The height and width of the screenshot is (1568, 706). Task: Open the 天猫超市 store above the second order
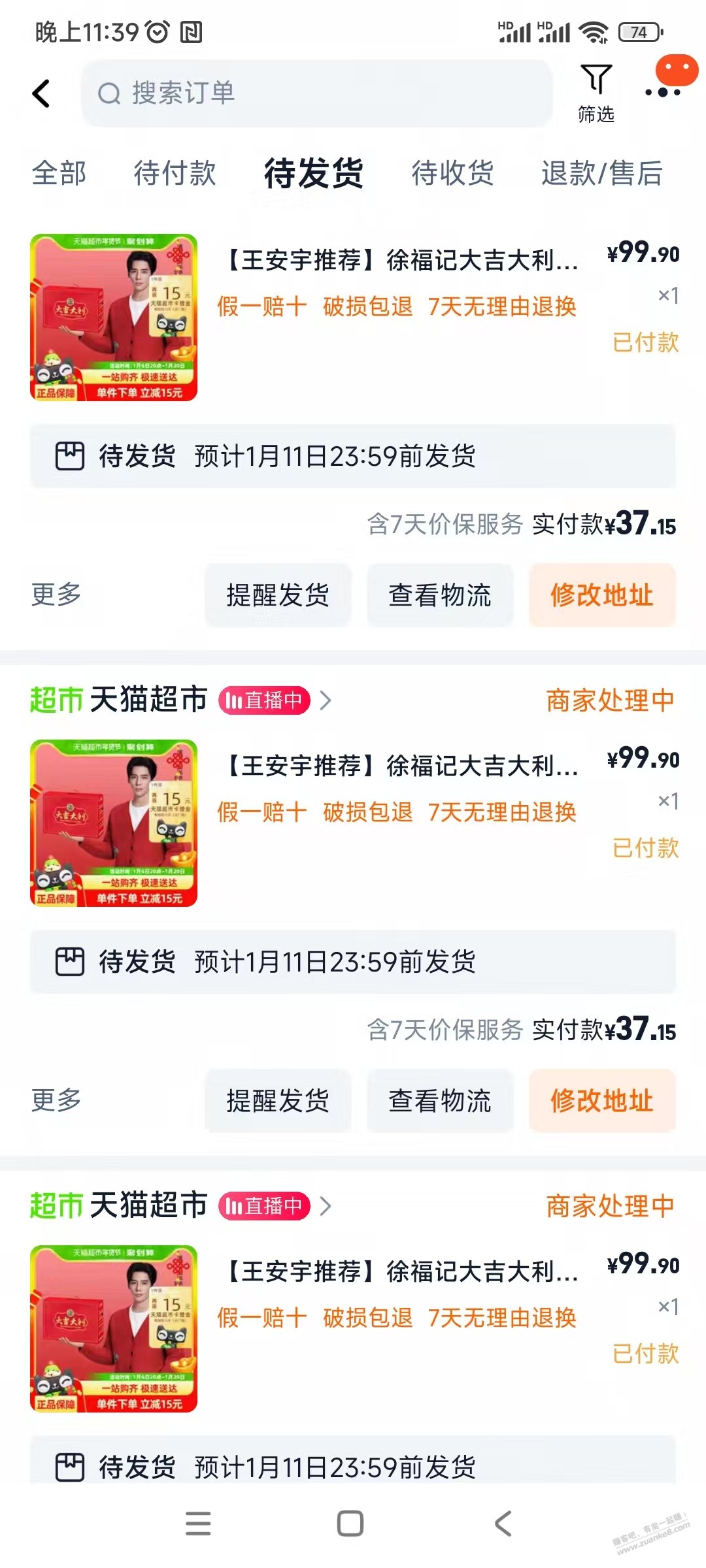[x=149, y=700]
